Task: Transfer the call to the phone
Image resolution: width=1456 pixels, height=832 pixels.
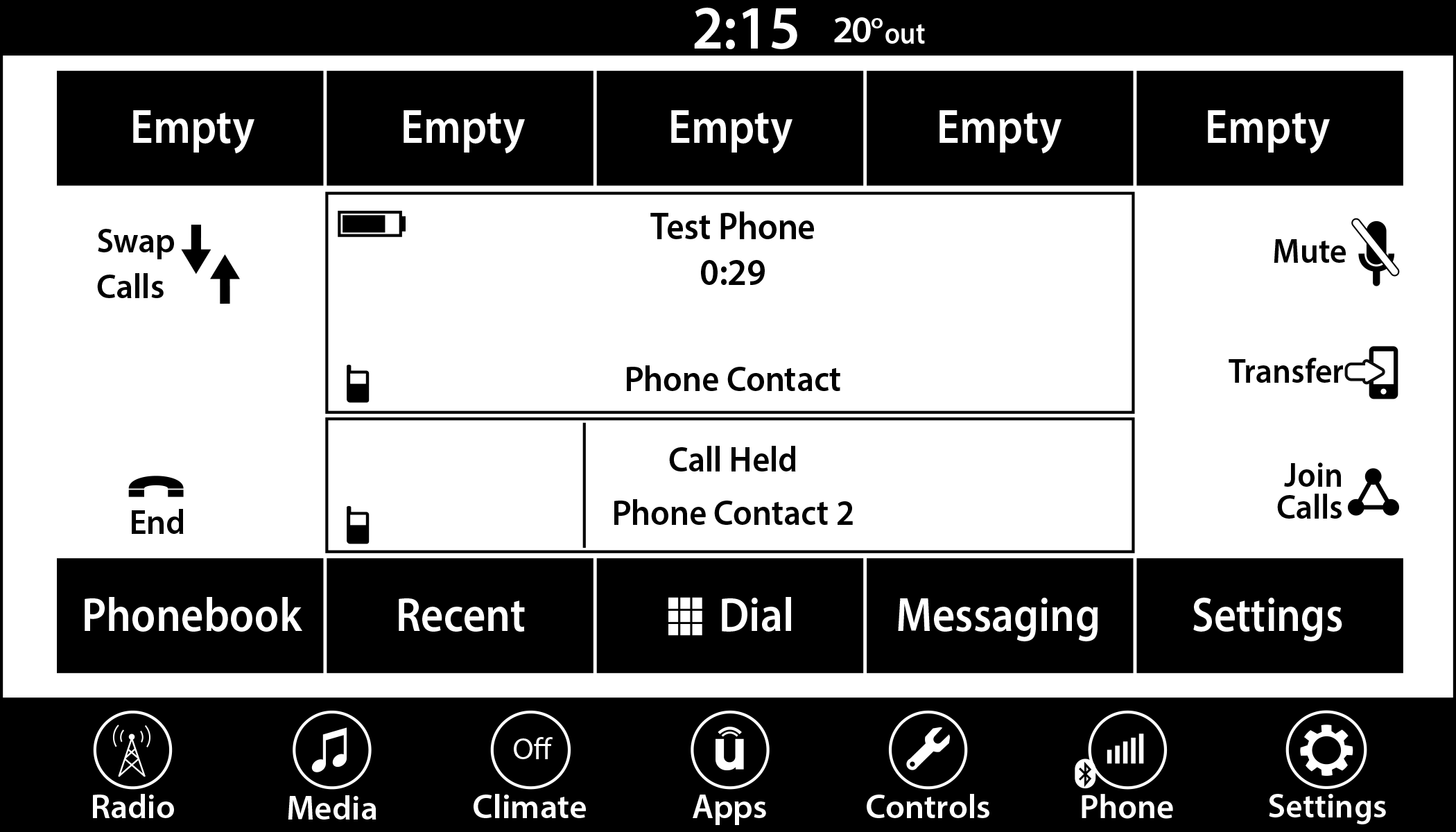Action: pyautogui.click(x=1312, y=372)
